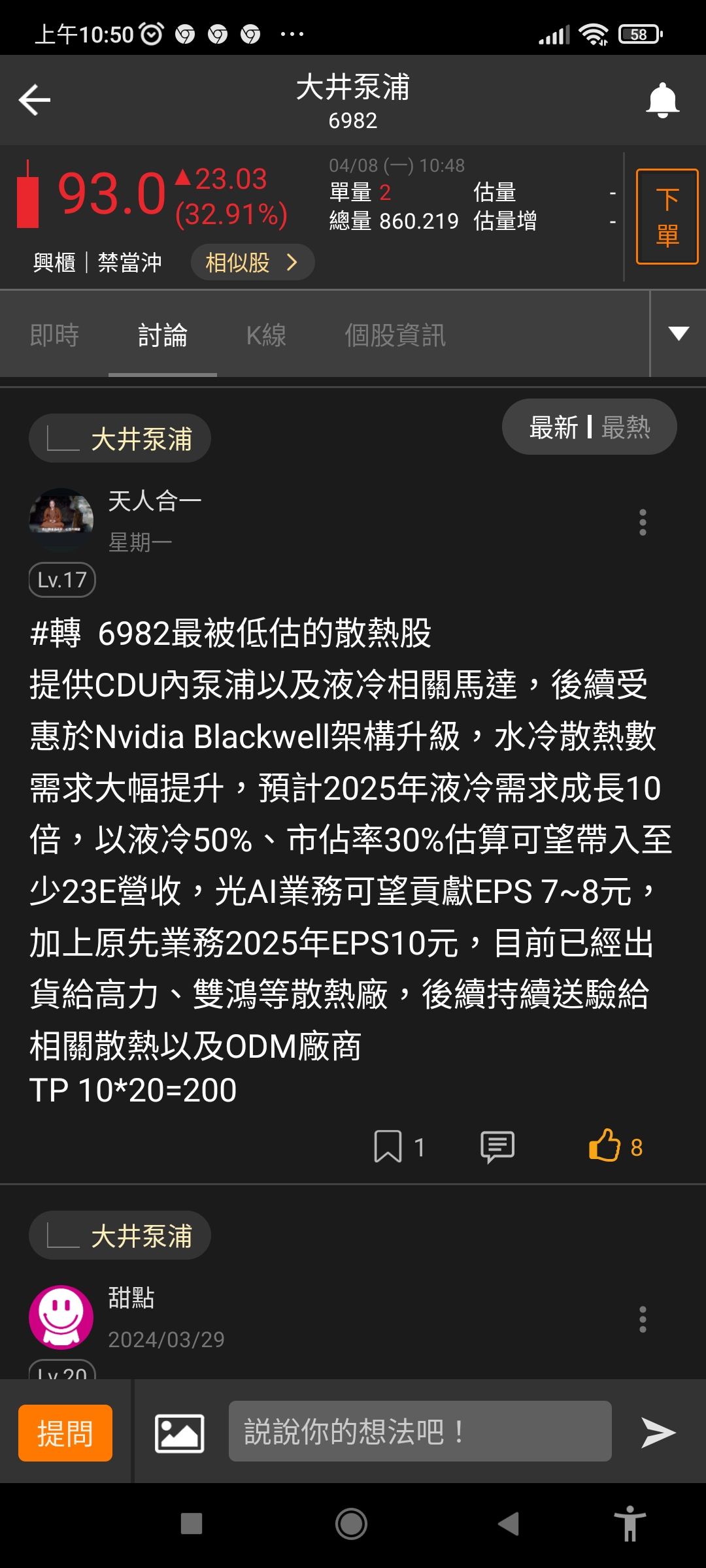Expand the 大井泵浦 topic tag
Screen dimensions: 706x1568
(121, 438)
